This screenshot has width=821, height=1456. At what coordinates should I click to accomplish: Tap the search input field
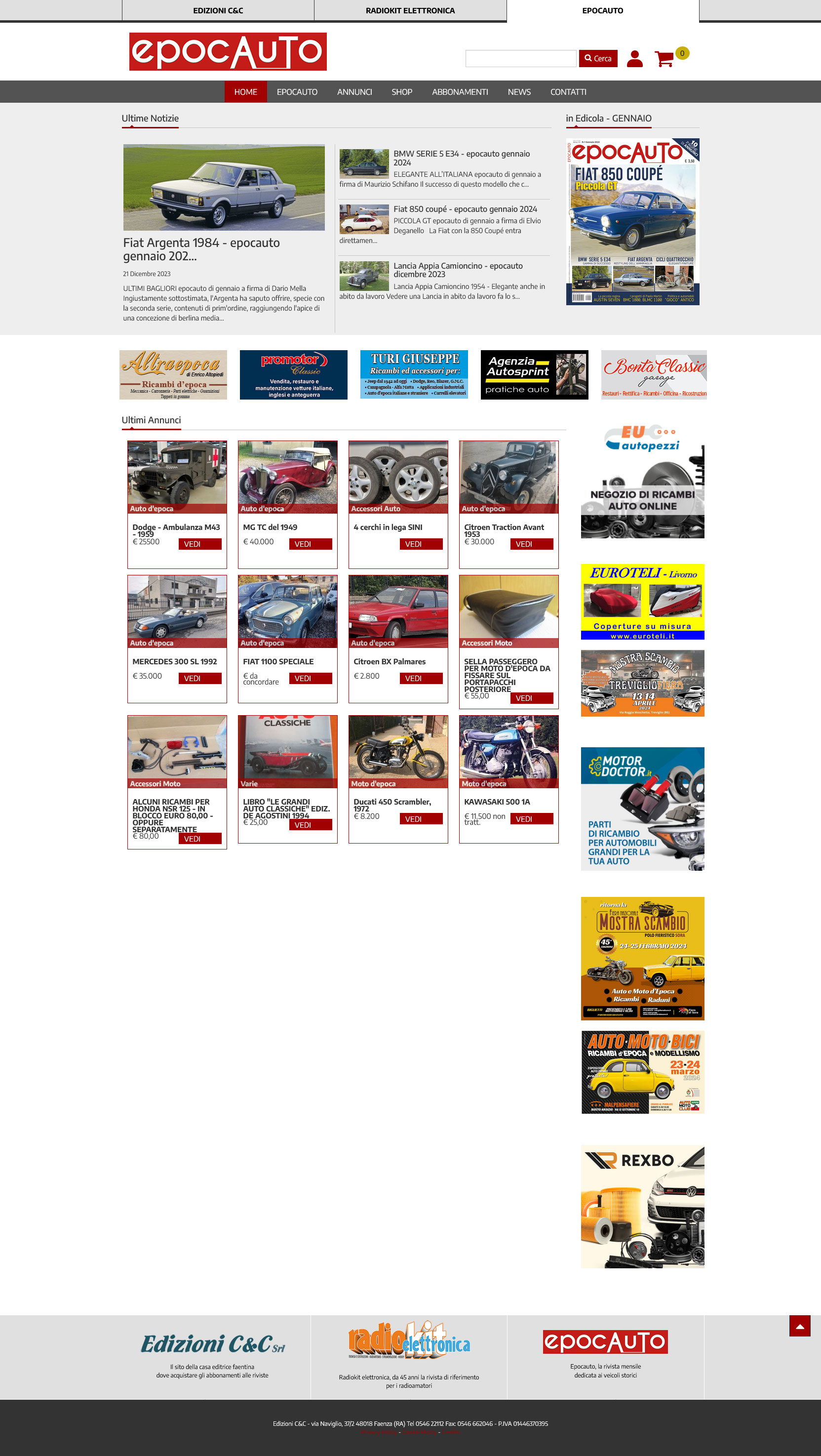520,58
